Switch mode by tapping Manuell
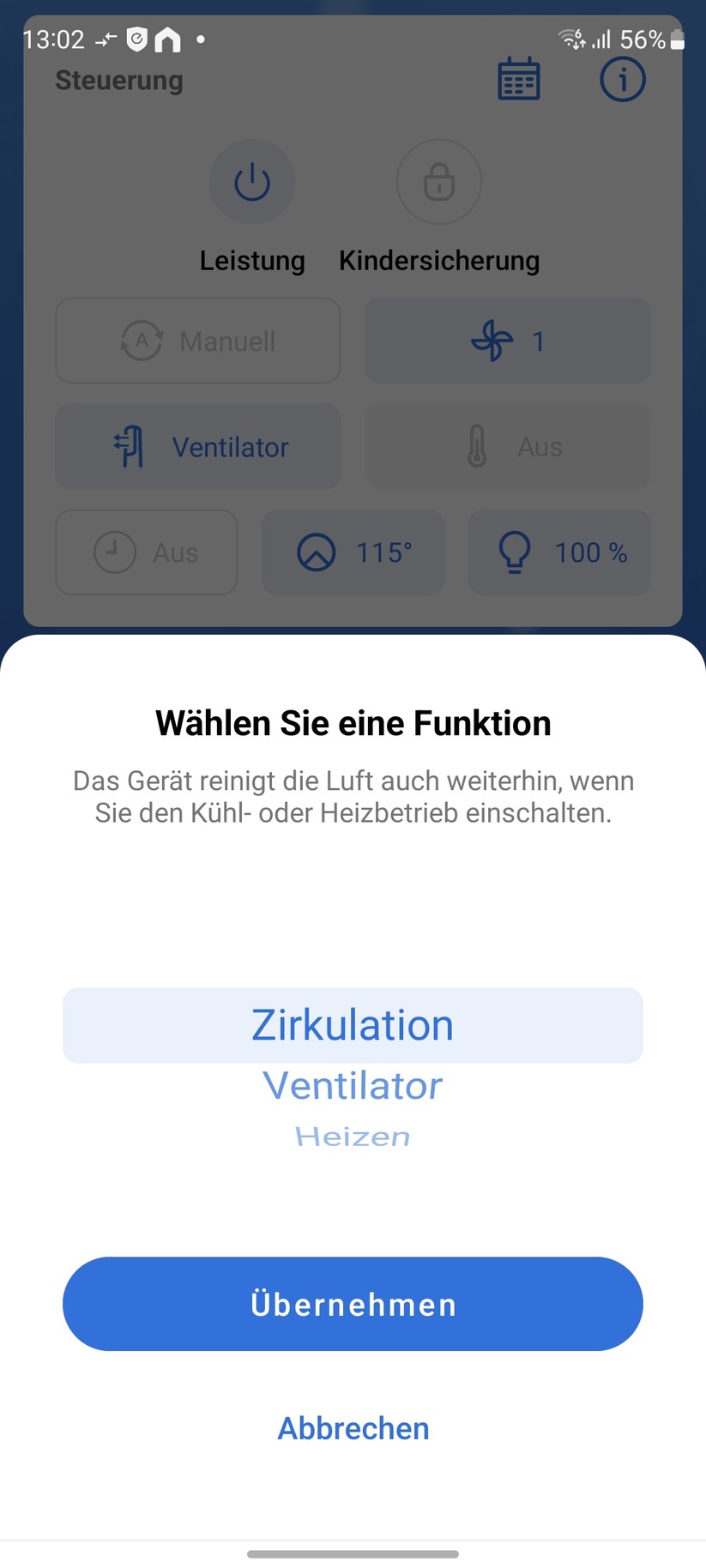 click(198, 341)
